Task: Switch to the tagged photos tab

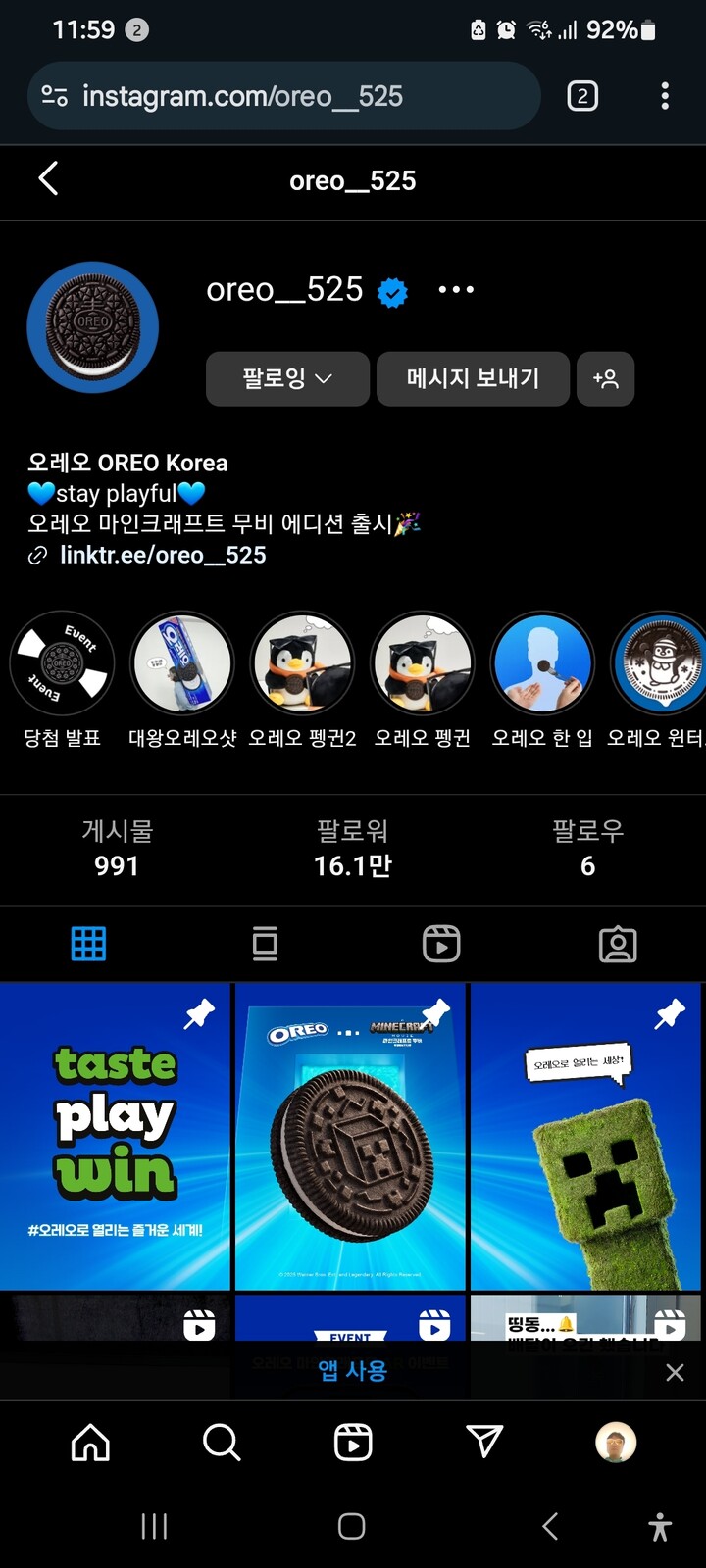Action: pos(618,944)
